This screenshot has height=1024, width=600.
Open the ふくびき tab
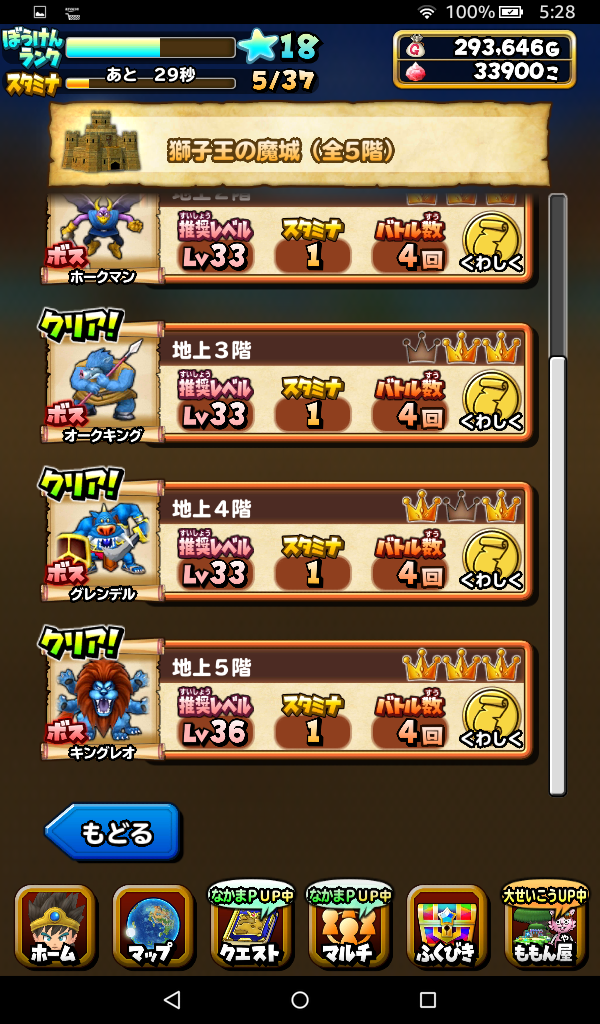(x=446, y=927)
